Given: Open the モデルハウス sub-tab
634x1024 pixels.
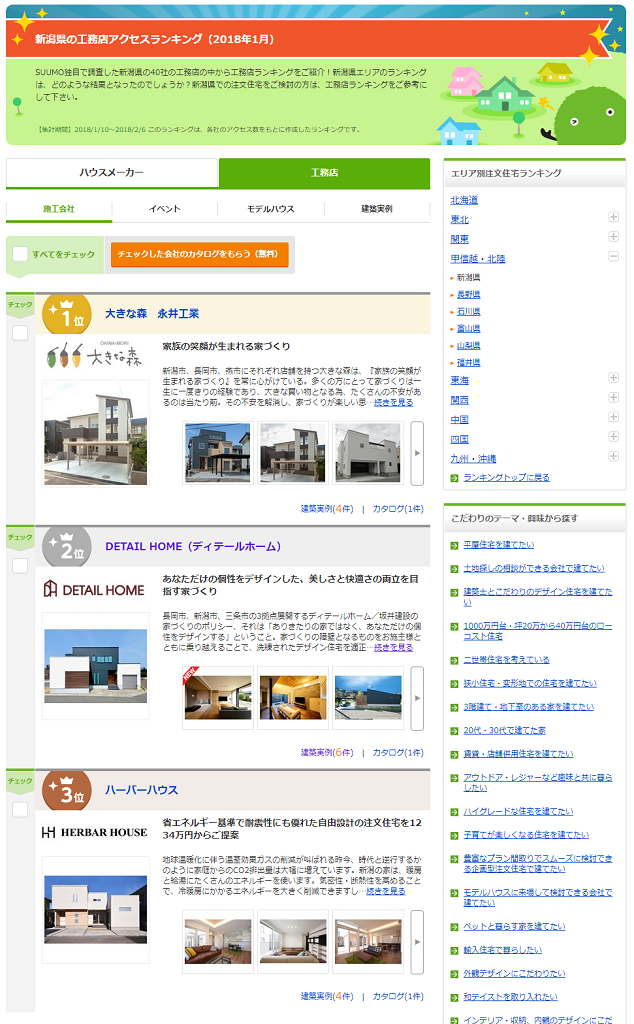Looking at the screenshot, I should point(270,209).
